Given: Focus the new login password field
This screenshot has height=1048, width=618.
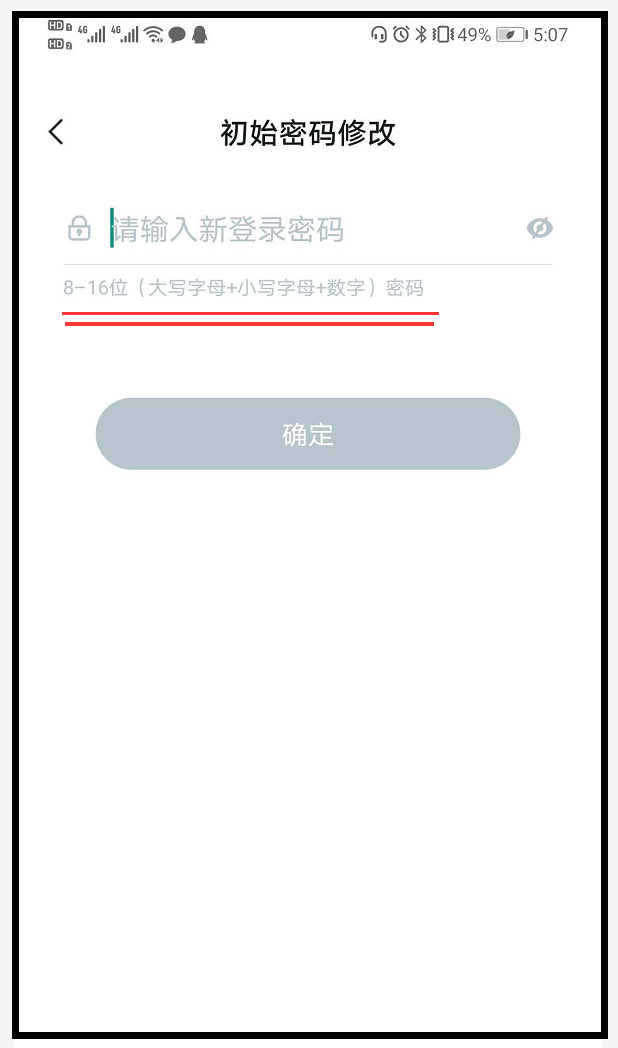Looking at the screenshot, I should [x=300, y=230].
